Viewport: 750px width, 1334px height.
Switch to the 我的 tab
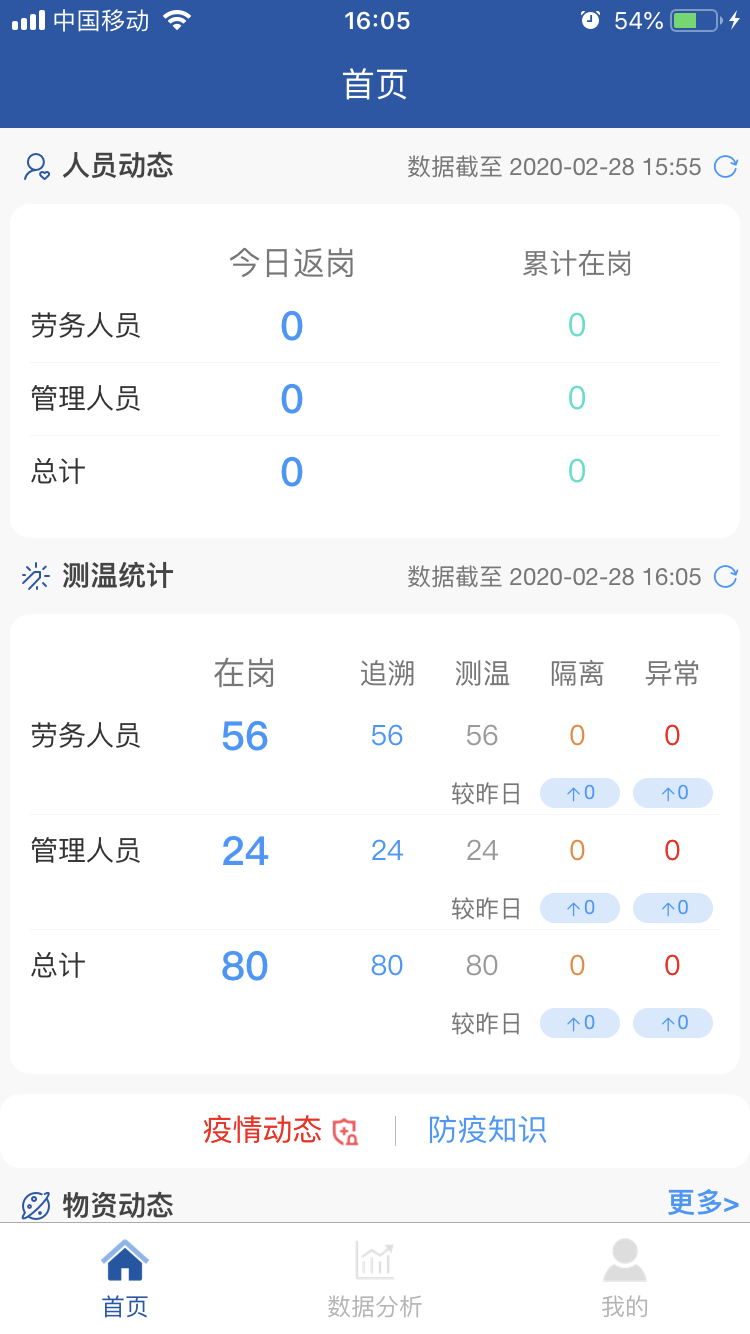point(625,1279)
